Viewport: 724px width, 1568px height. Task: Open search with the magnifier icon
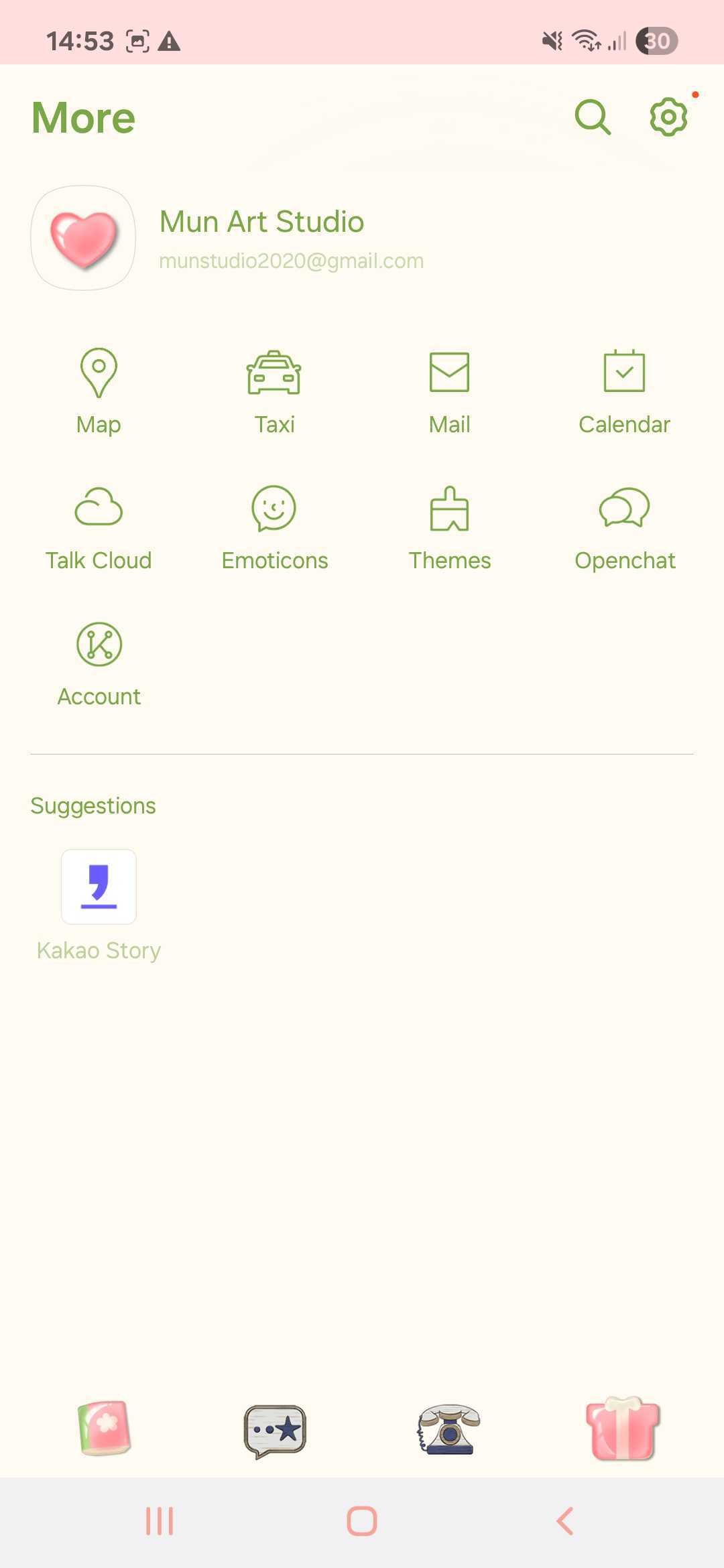(593, 118)
